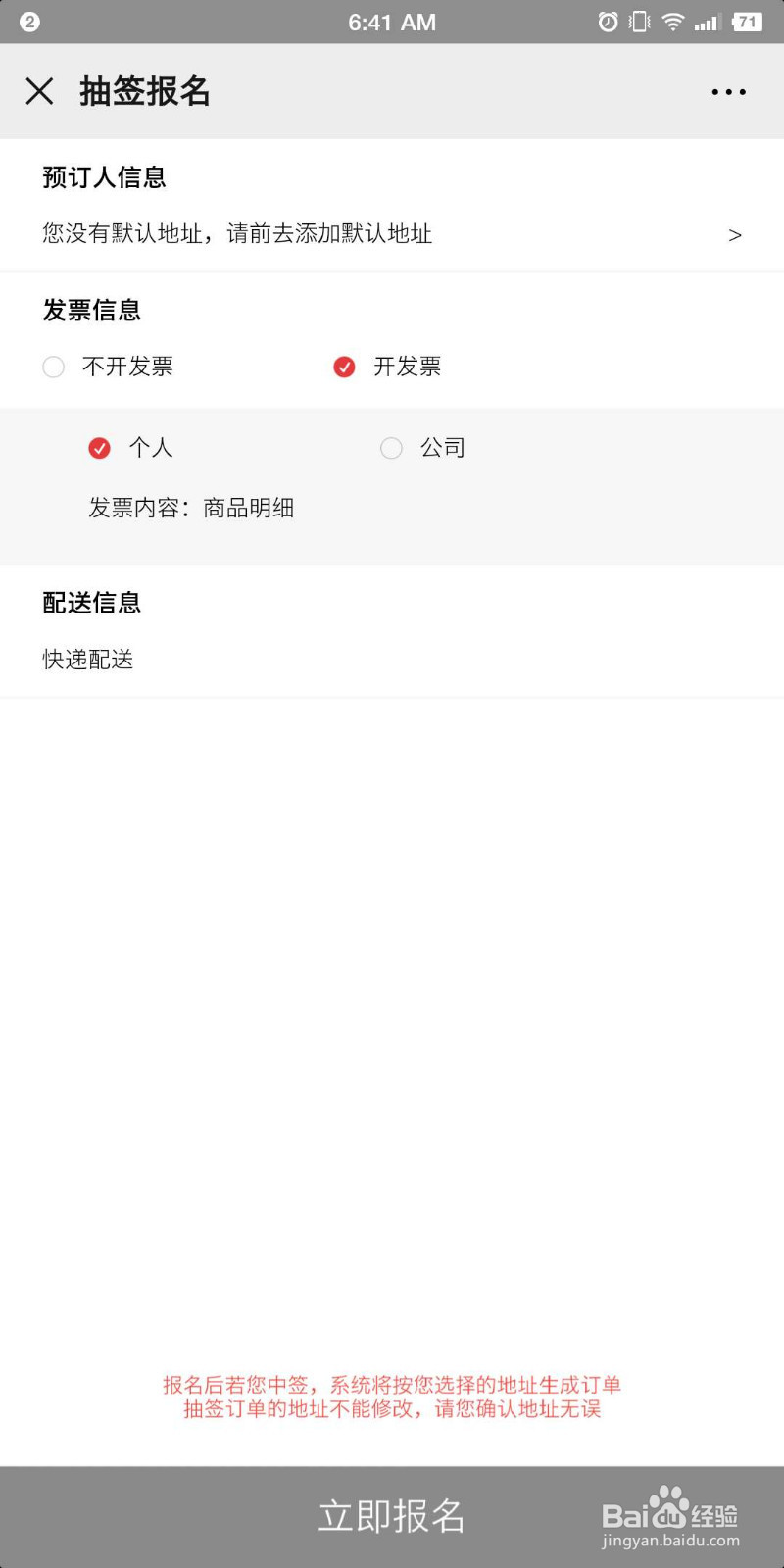Close the 抽签报名 page via X icon
The image size is (784, 1568).
39,90
